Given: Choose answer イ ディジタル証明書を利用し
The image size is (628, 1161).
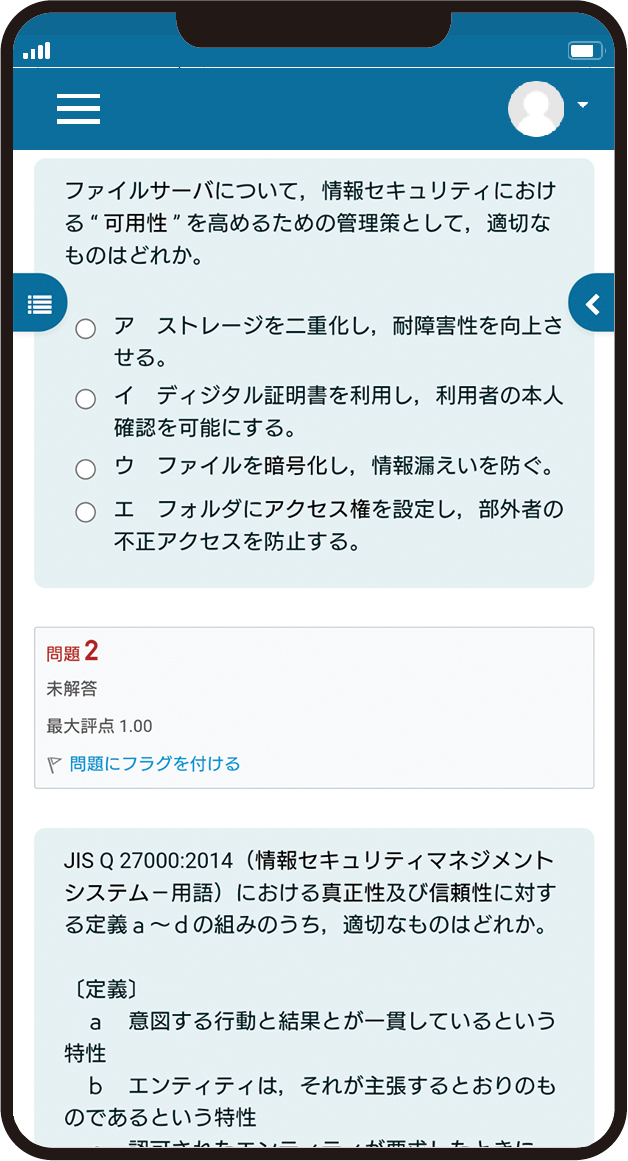Looking at the screenshot, I should pyautogui.click(x=86, y=399).
